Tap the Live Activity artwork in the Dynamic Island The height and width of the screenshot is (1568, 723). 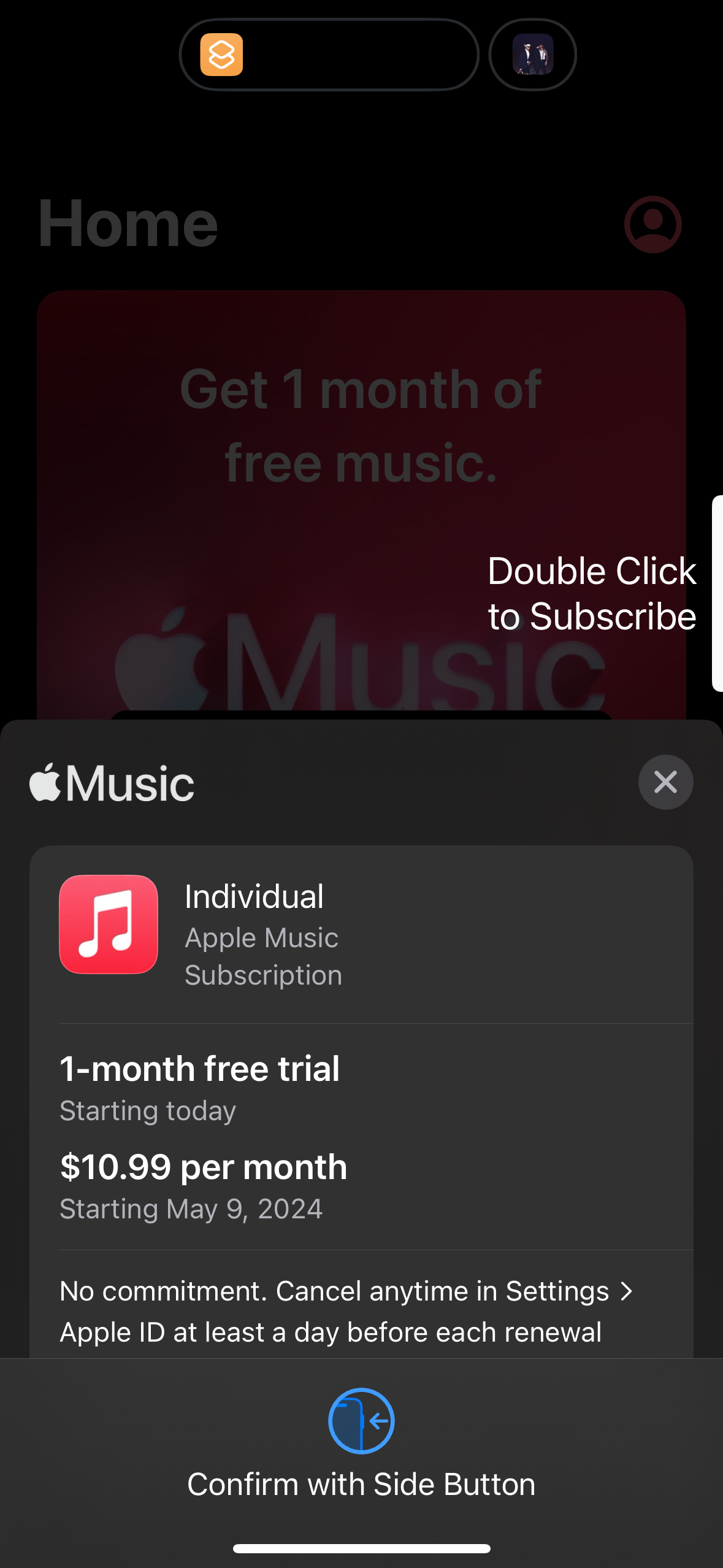click(x=532, y=55)
